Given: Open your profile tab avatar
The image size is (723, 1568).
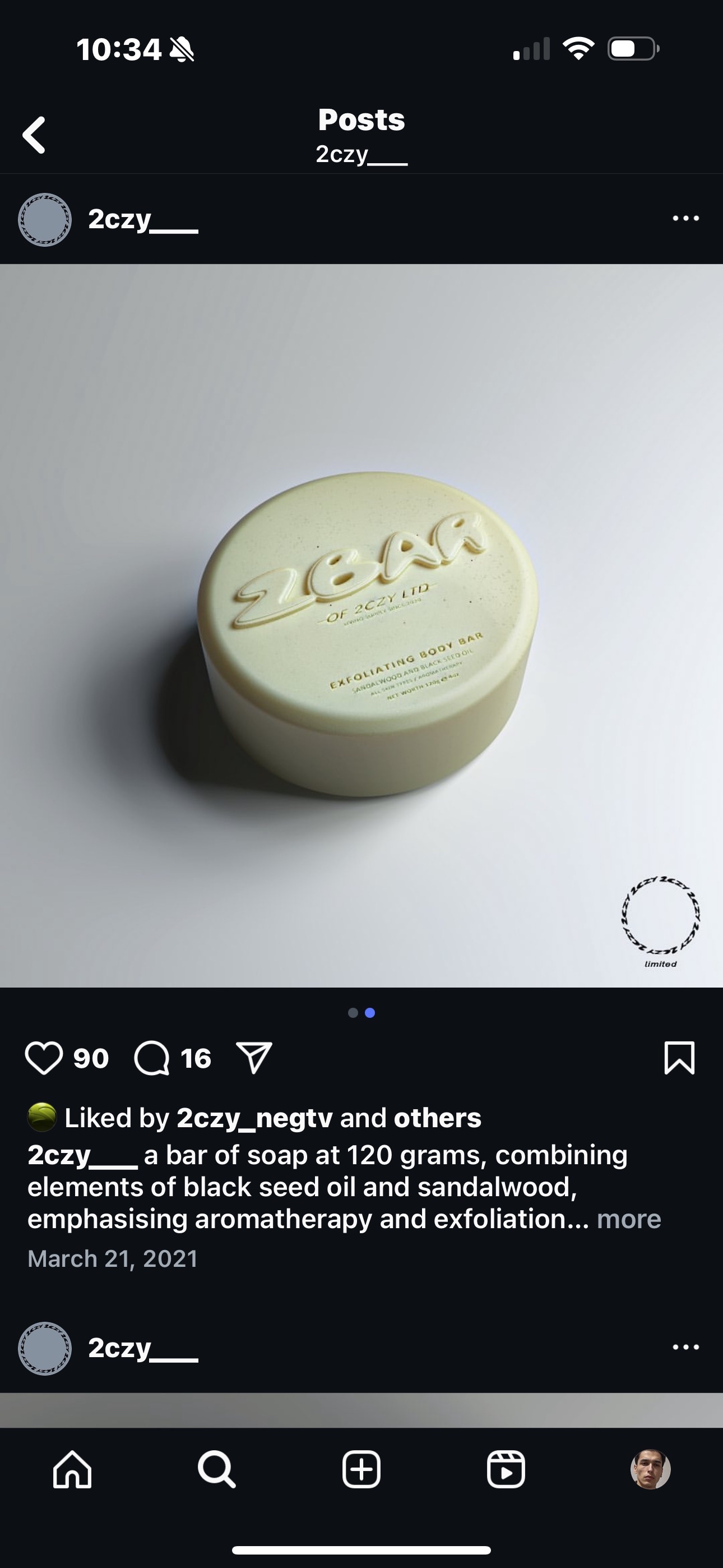Looking at the screenshot, I should 650,1469.
